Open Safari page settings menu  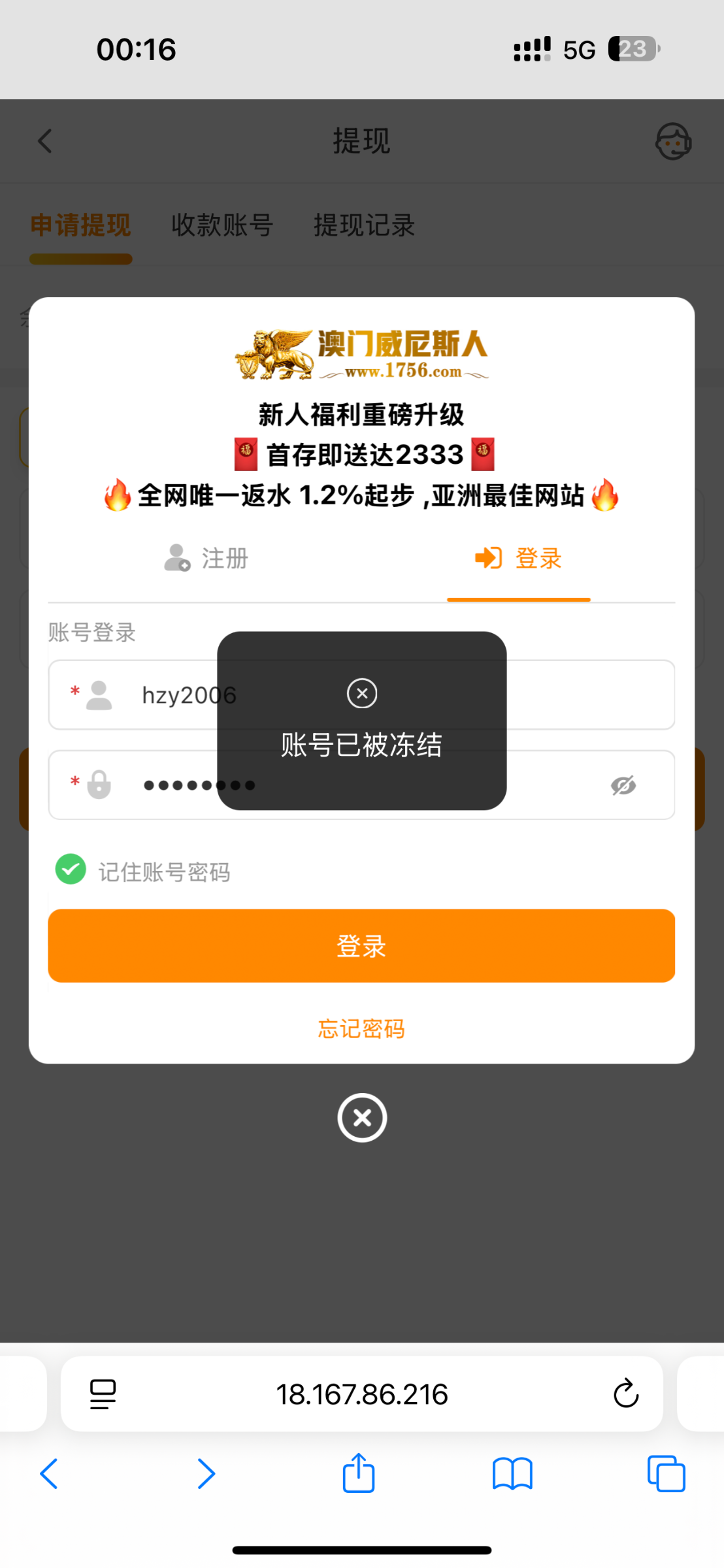103,1394
